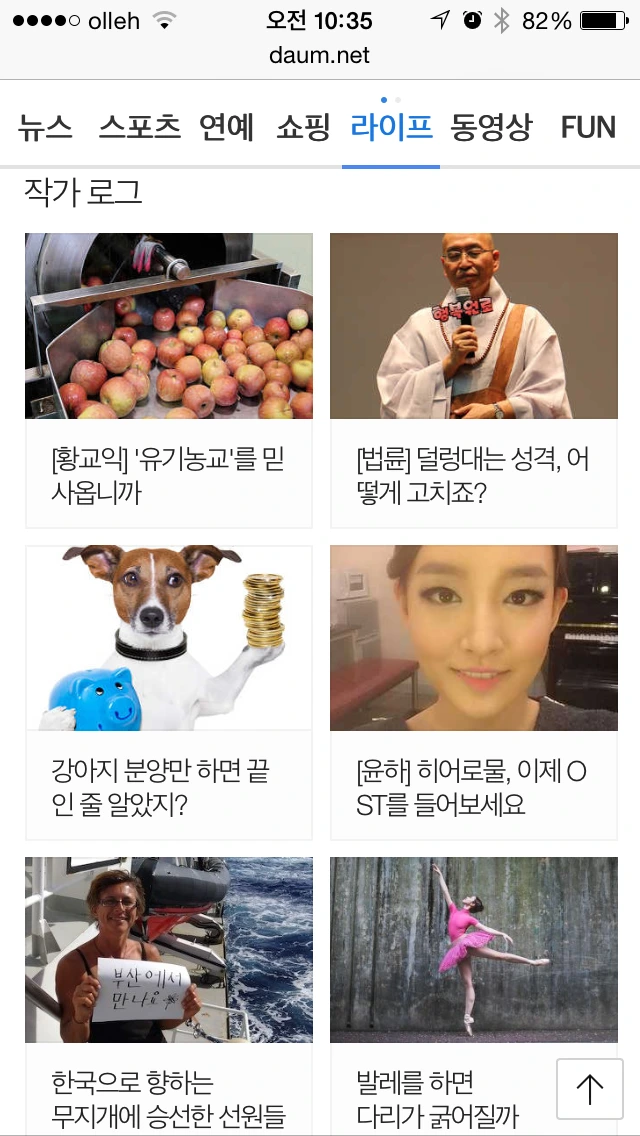This screenshot has height=1136, width=640.
Task: Open the 스포츠 tab
Action: (x=140, y=128)
